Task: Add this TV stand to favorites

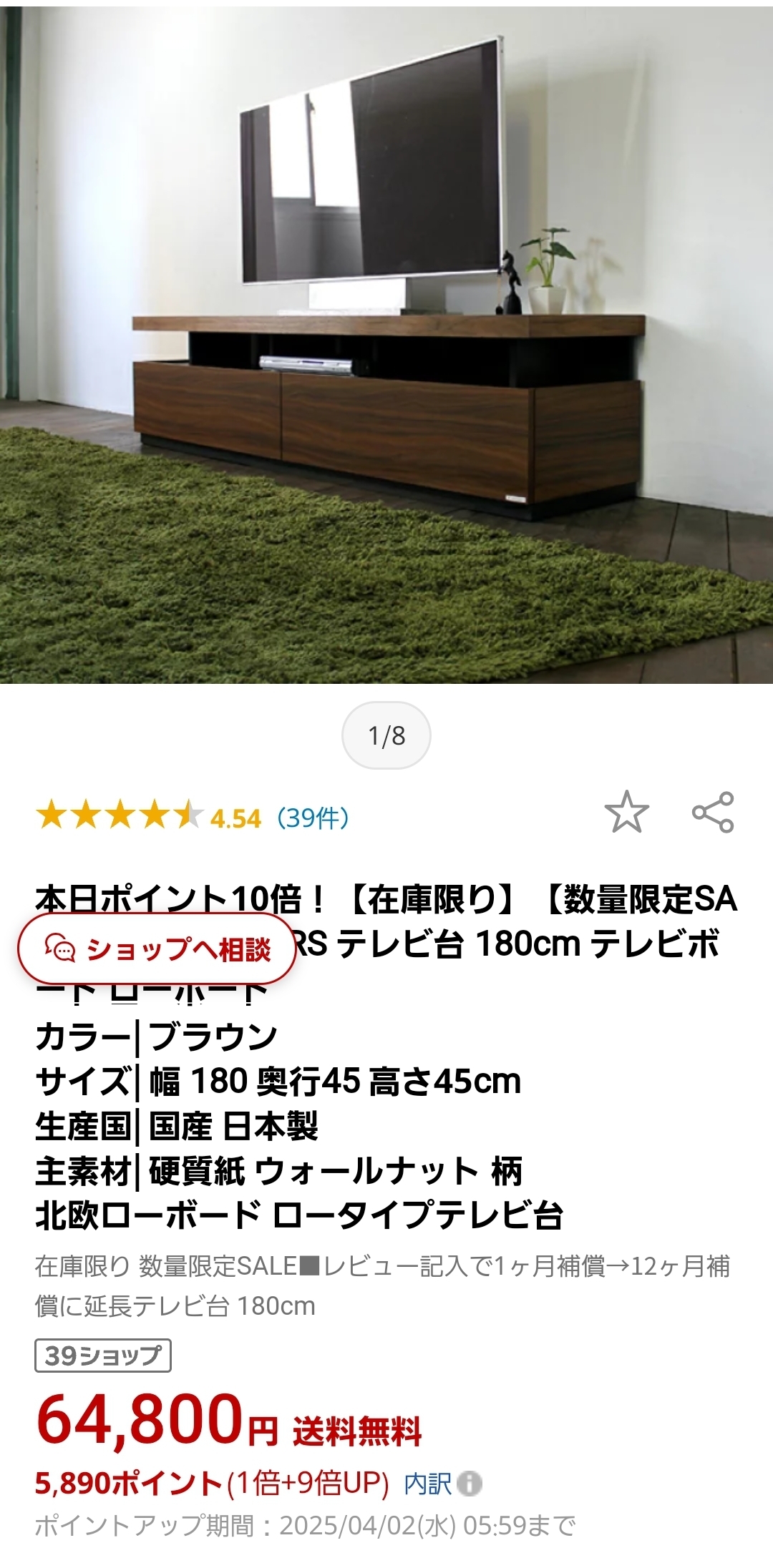Action: (626, 812)
